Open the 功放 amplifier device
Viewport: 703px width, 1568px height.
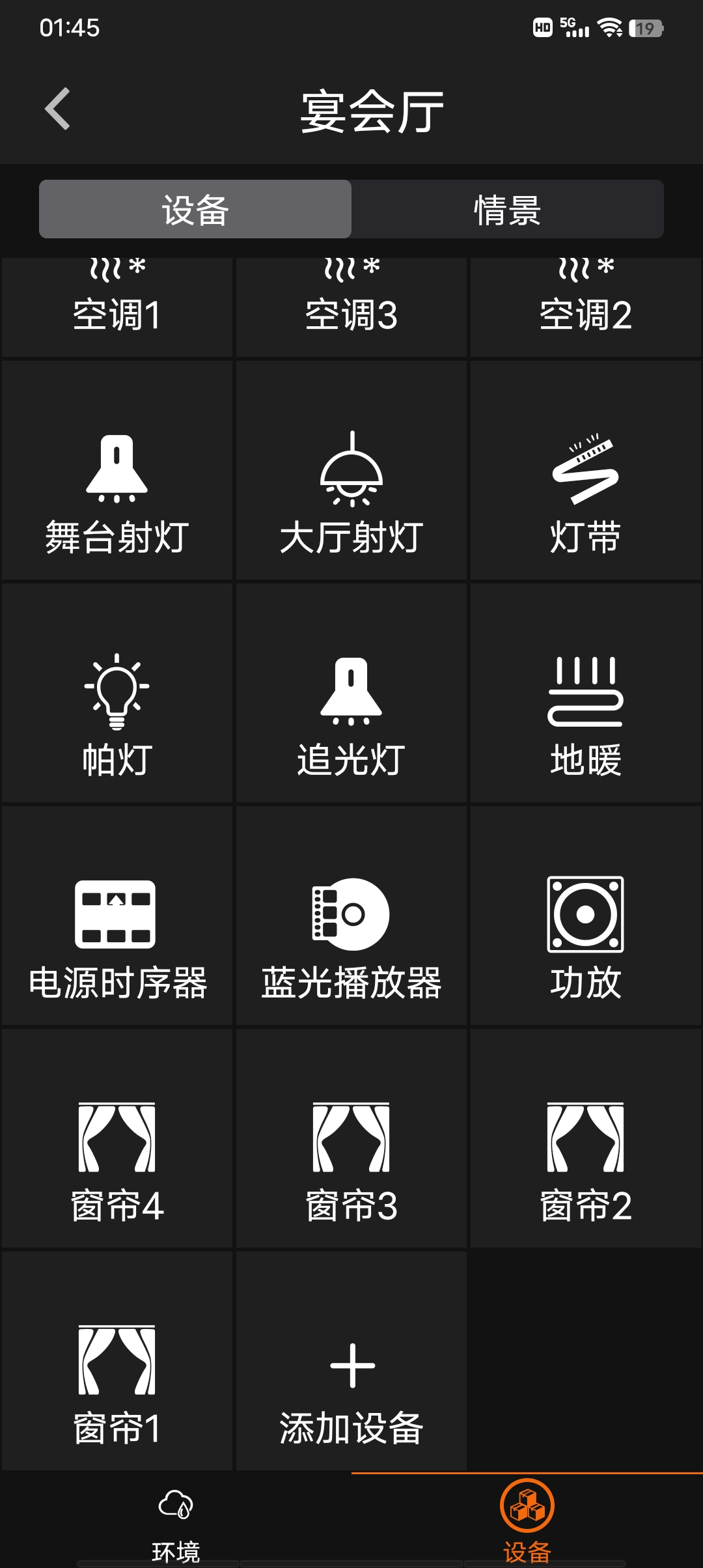[586, 916]
